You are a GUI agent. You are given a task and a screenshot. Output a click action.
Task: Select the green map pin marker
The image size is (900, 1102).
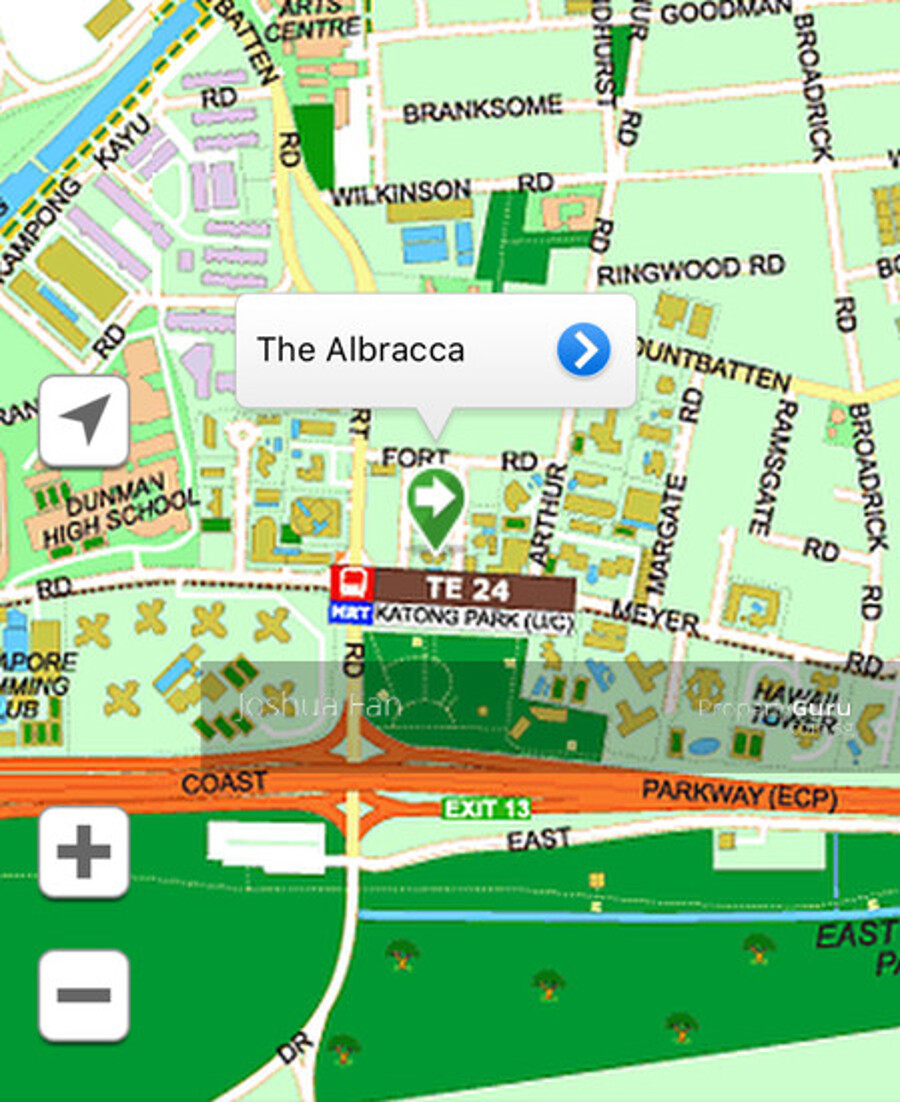435,500
